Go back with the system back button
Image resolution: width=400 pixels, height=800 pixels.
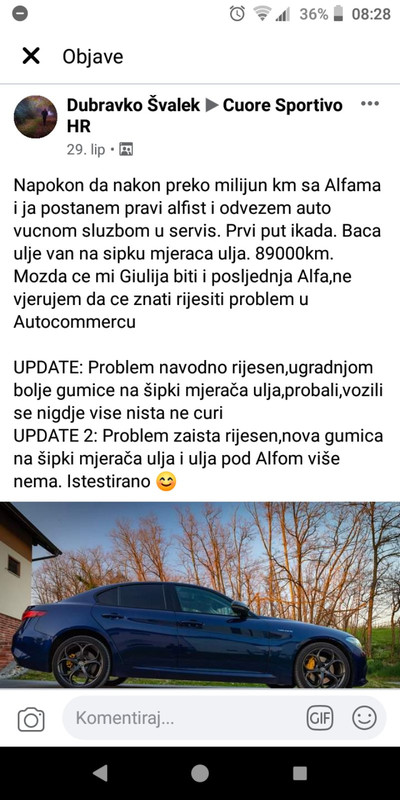pos(100,773)
